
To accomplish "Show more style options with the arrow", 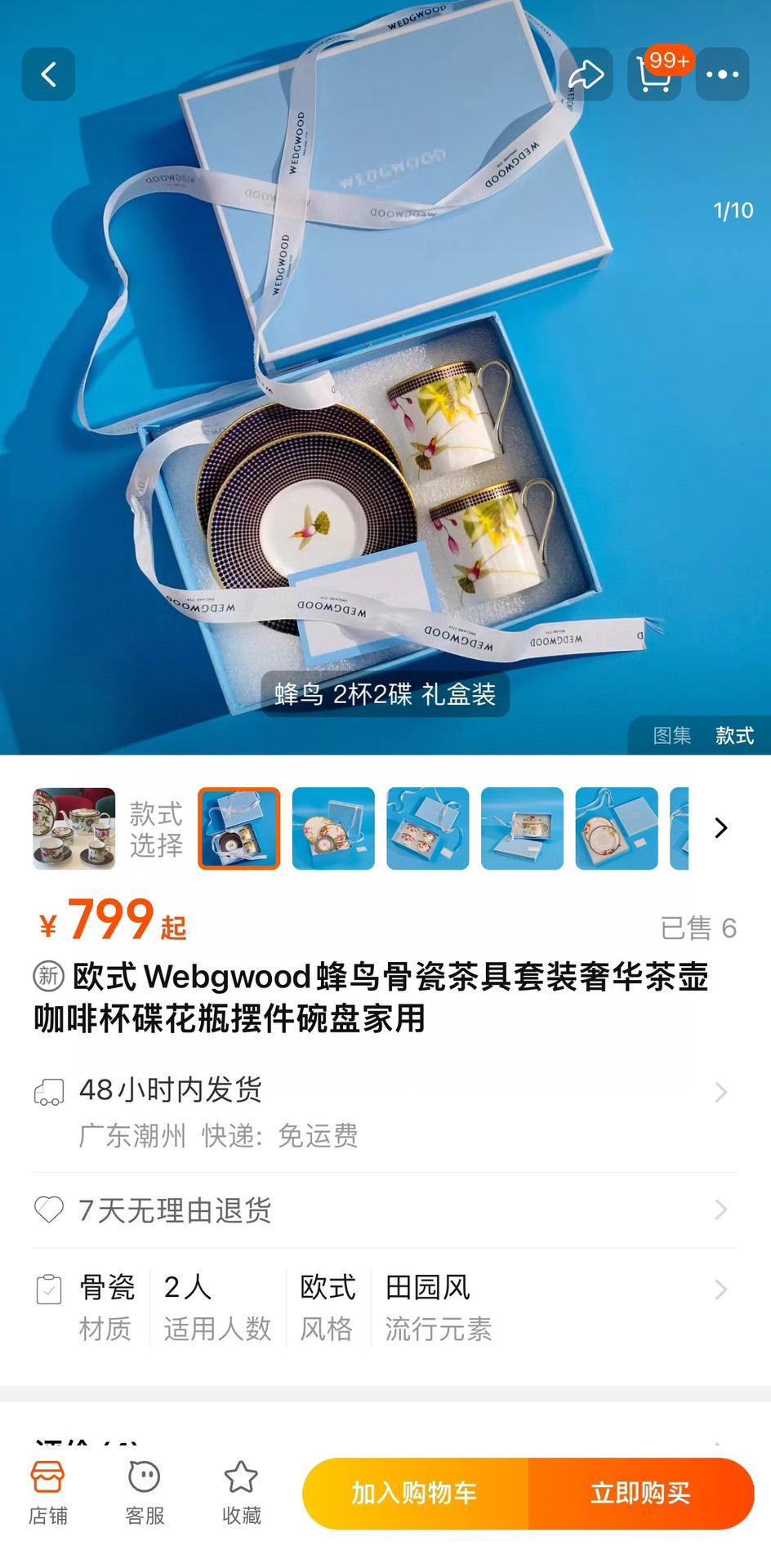I will click(x=720, y=828).
